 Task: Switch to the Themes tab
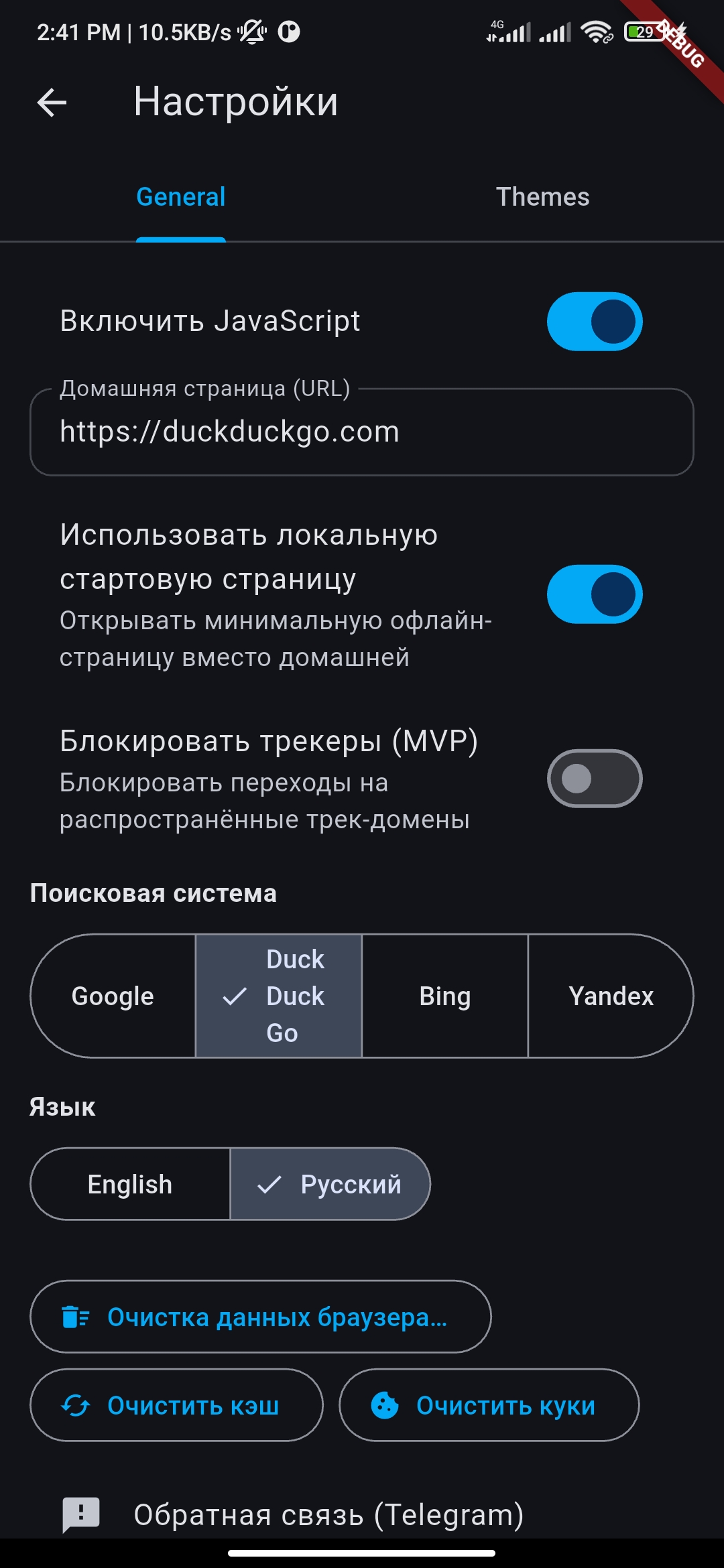pyautogui.click(x=543, y=196)
